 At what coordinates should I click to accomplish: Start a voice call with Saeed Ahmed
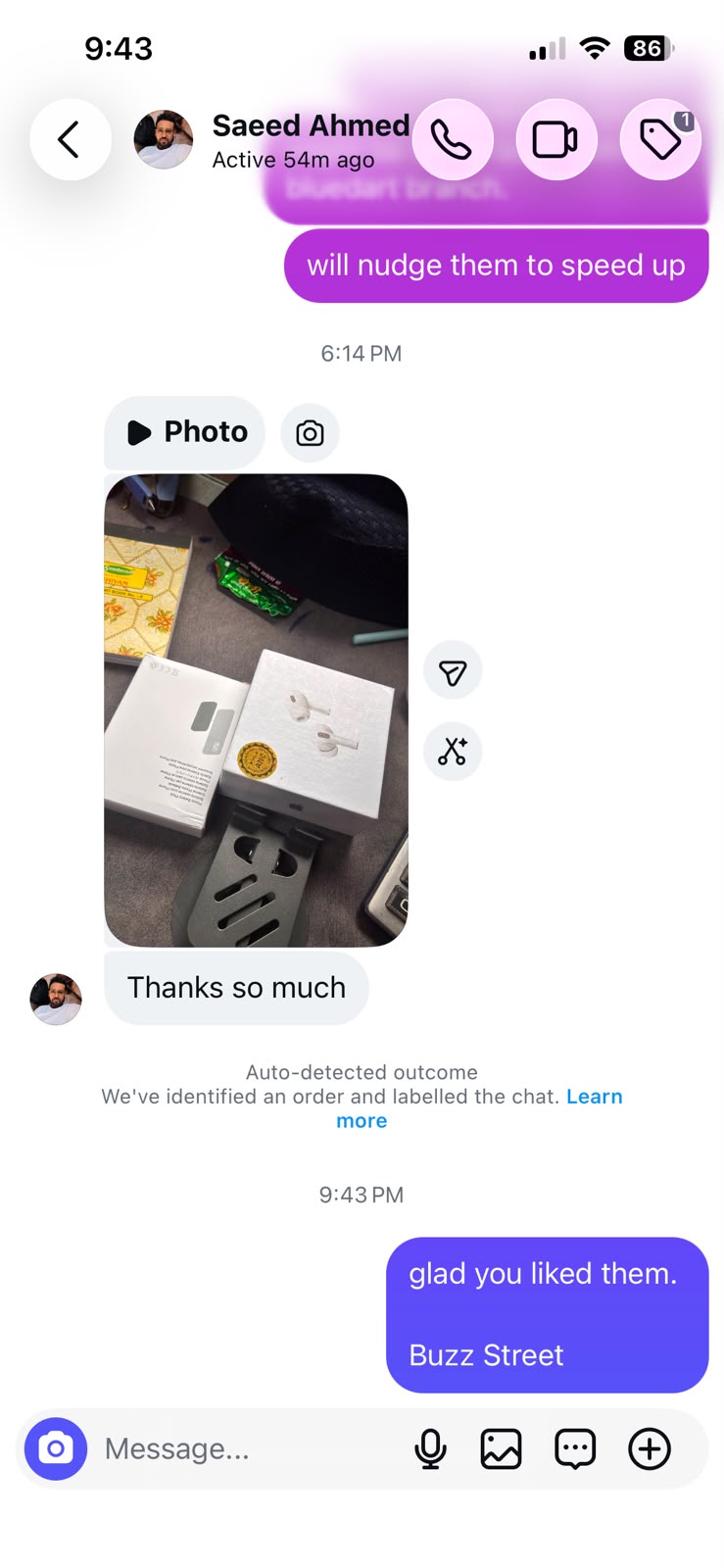point(452,139)
